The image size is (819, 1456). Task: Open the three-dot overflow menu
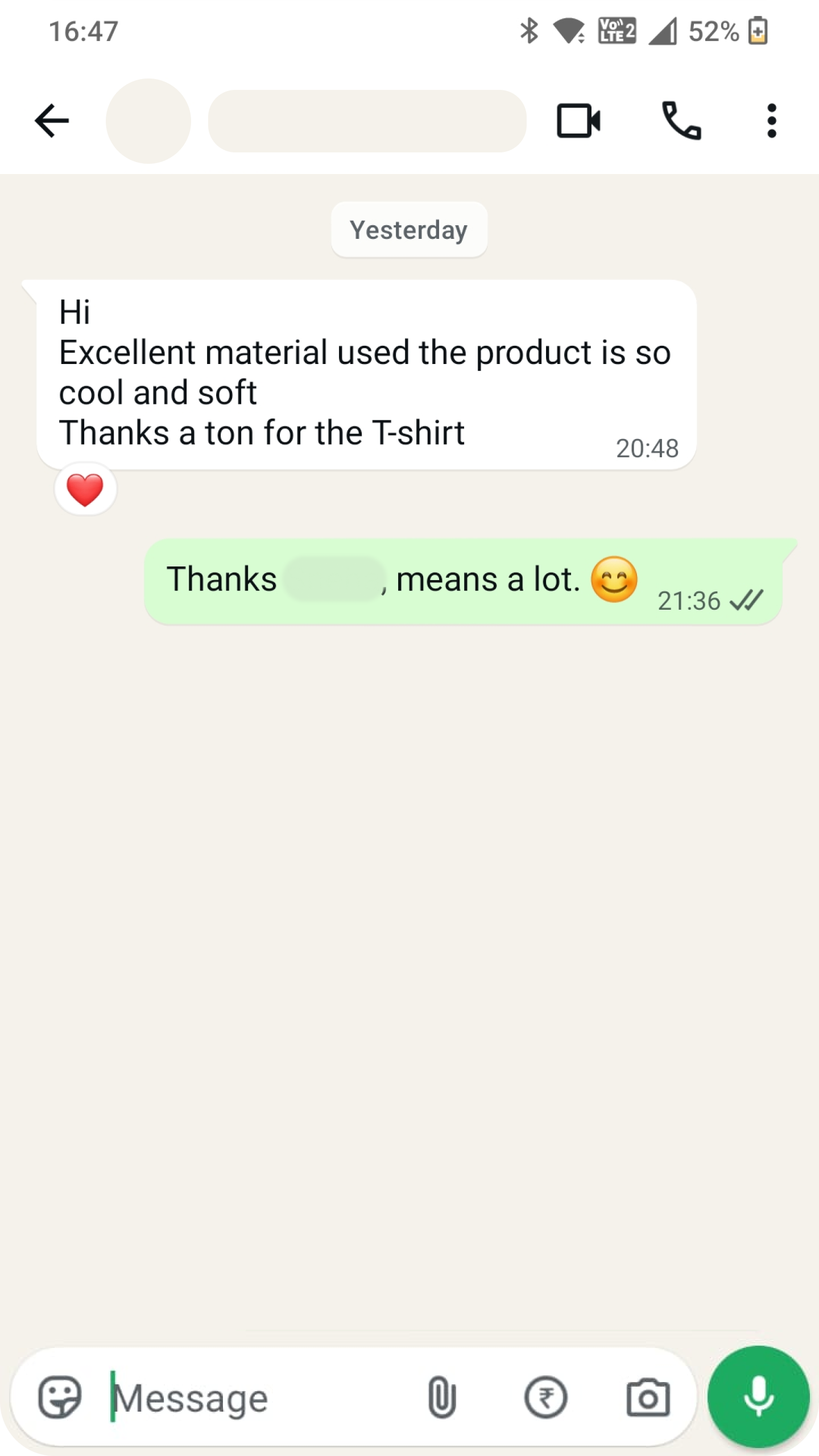(x=771, y=121)
